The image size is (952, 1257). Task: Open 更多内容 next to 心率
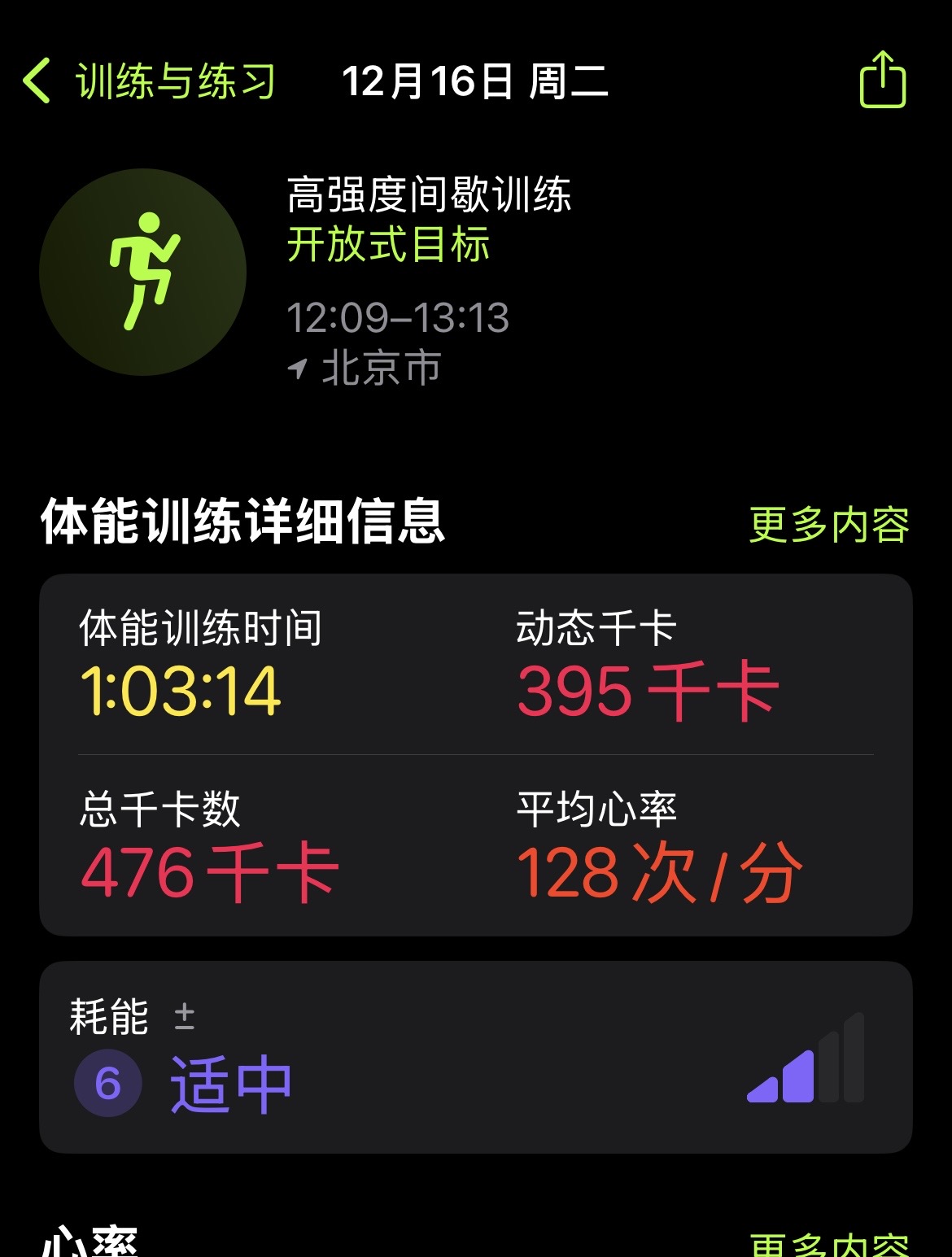[x=829, y=1245]
